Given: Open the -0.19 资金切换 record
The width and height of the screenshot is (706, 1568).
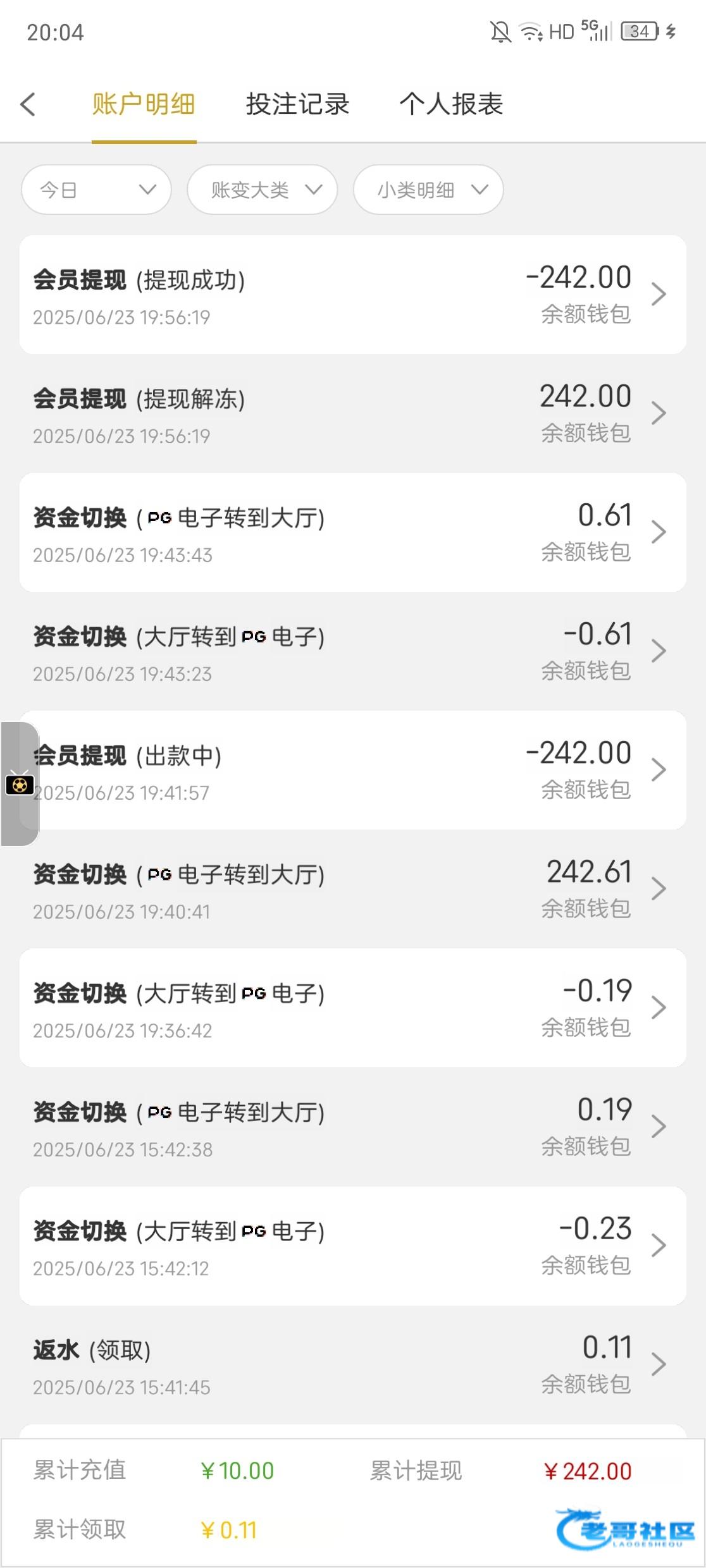Looking at the screenshot, I should point(353,1008).
